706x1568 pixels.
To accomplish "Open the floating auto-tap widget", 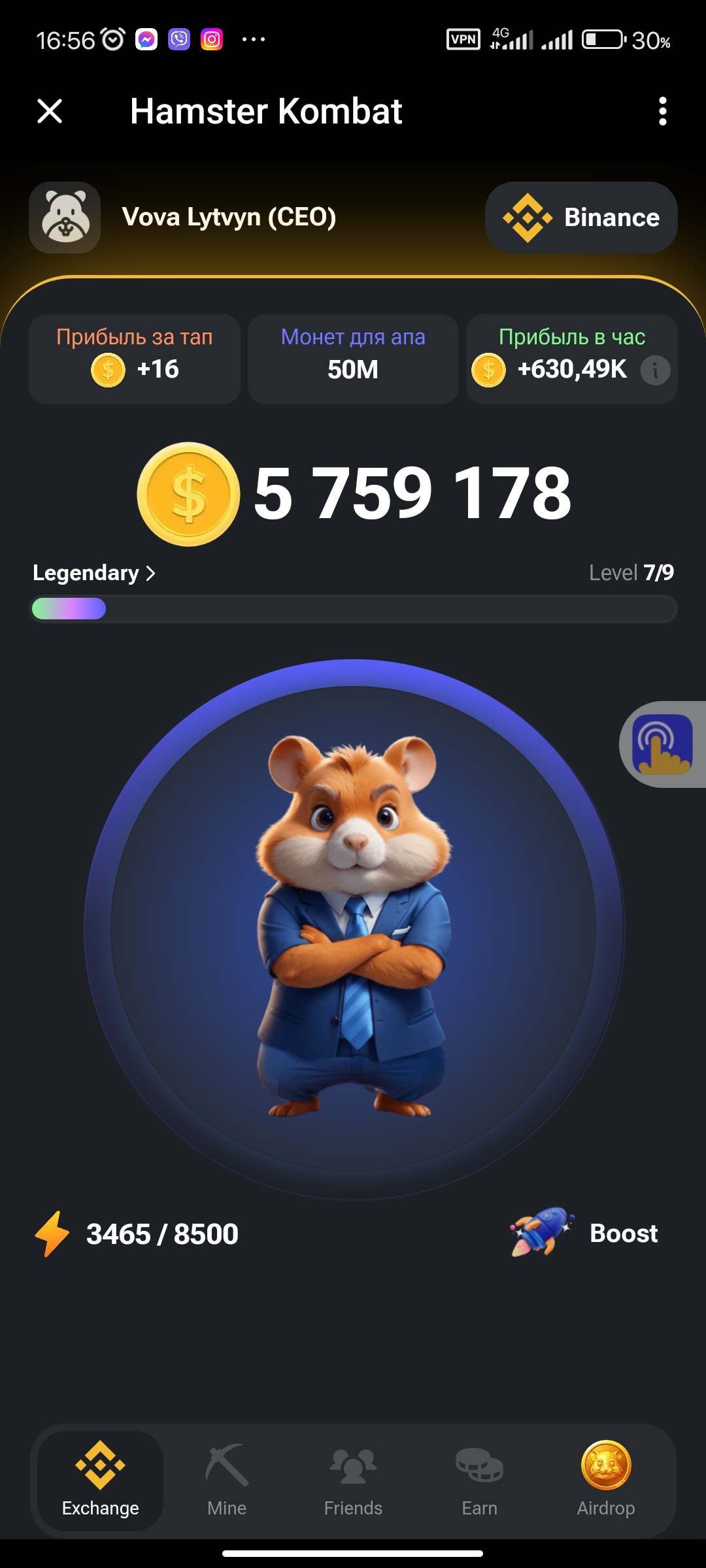I will (662, 744).
